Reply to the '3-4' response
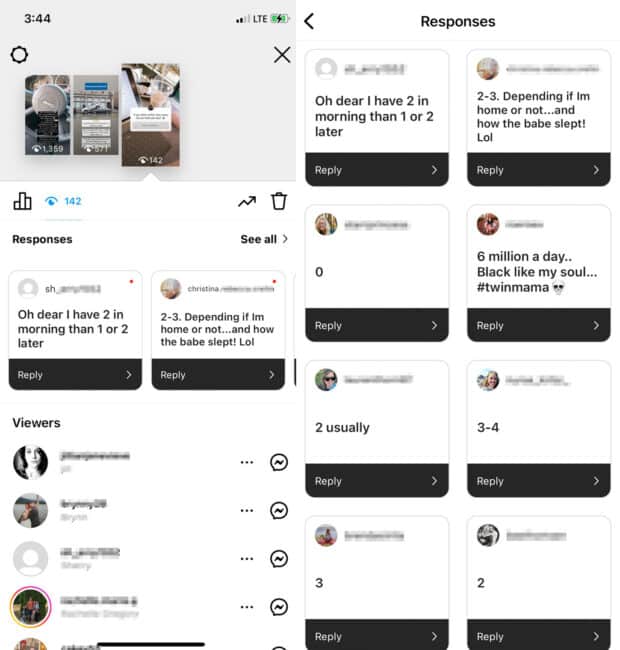The width and height of the screenshot is (620, 650). point(538,481)
